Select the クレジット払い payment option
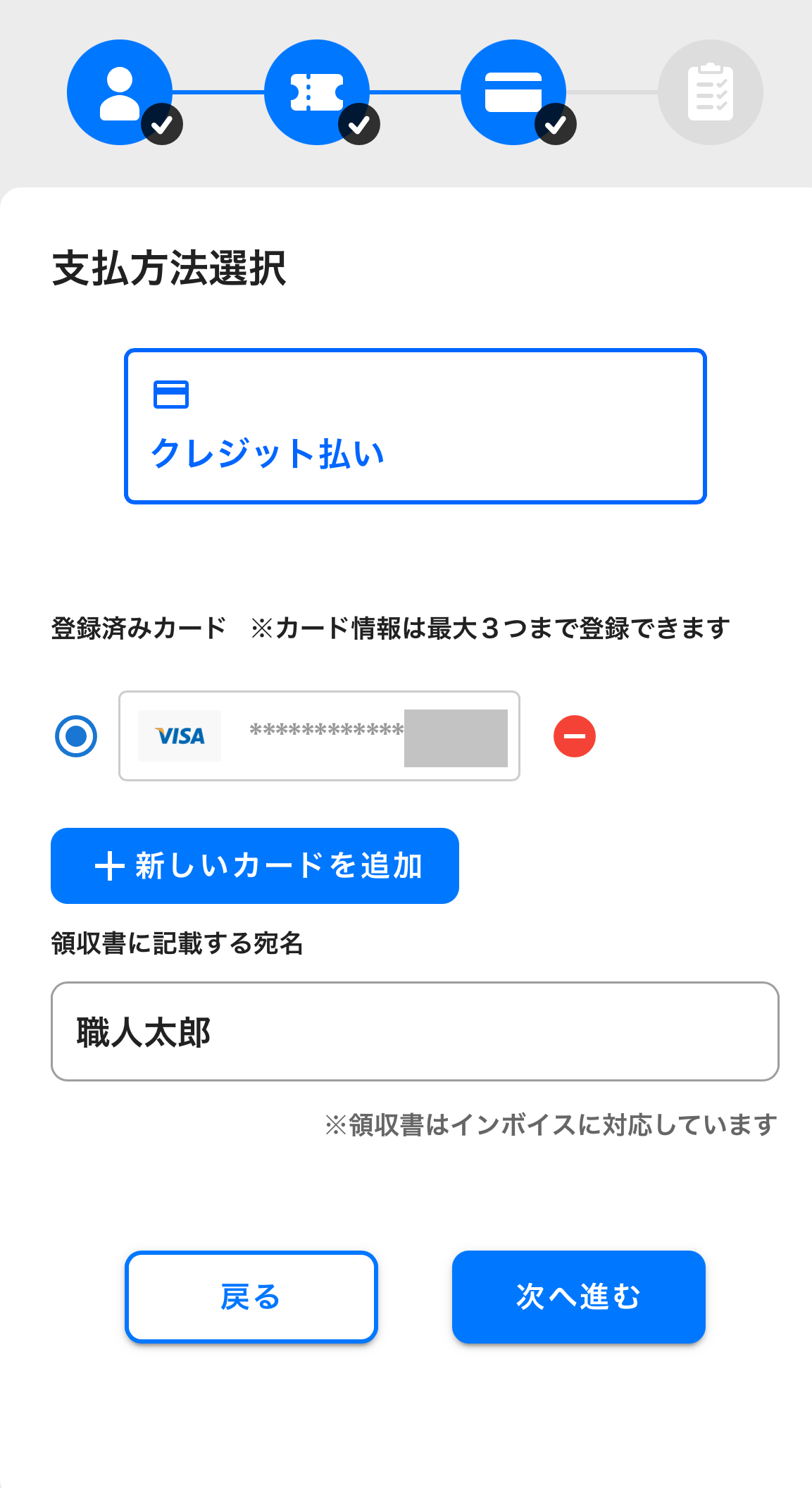Image resolution: width=812 pixels, height=1488 pixels. click(415, 426)
